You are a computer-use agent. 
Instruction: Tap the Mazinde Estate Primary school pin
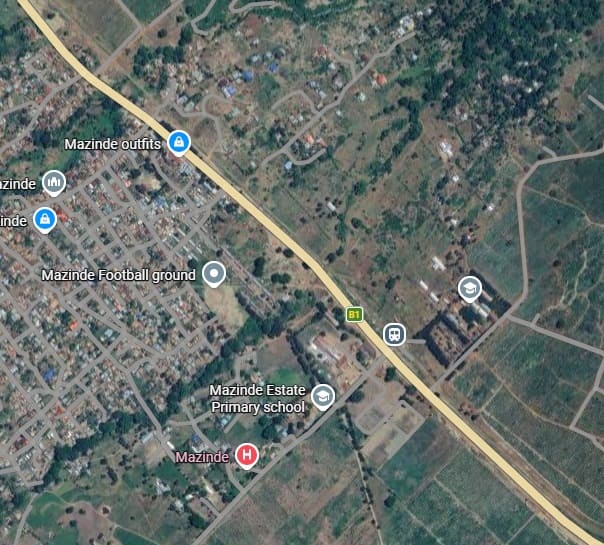click(322, 397)
